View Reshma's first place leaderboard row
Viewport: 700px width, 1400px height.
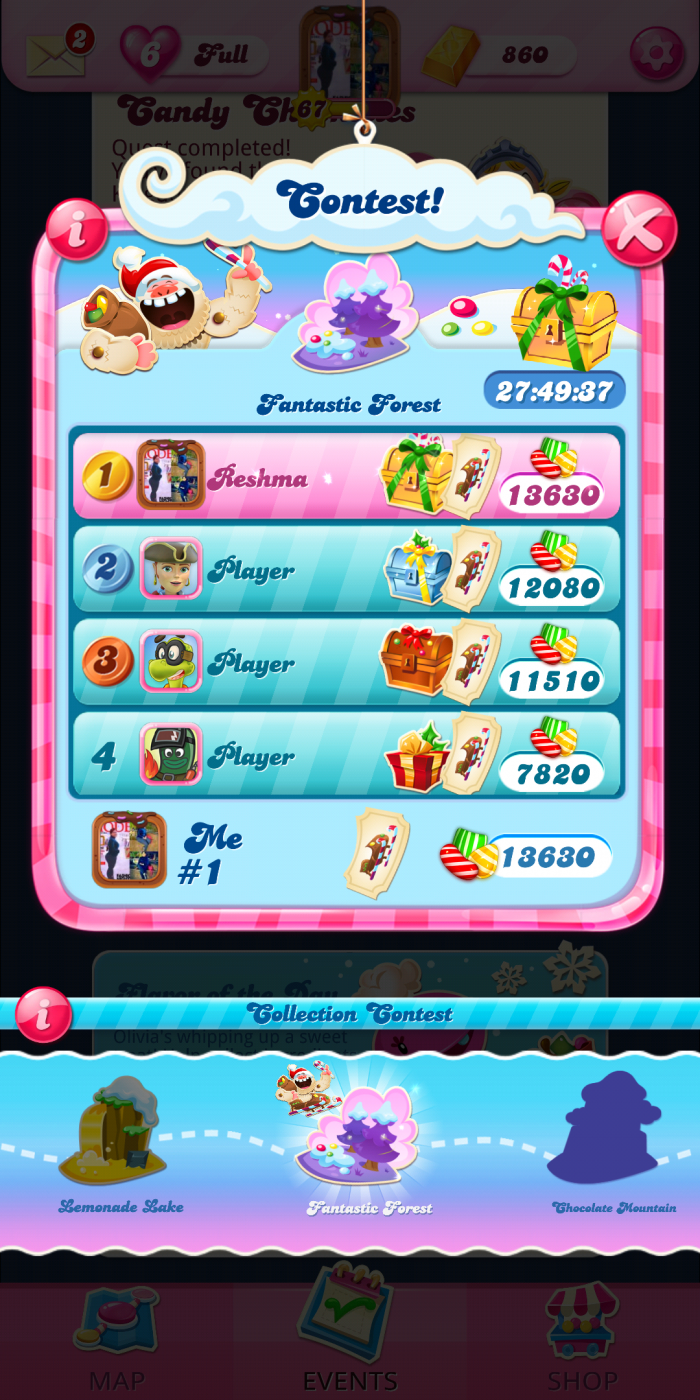(x=345, y=477)
